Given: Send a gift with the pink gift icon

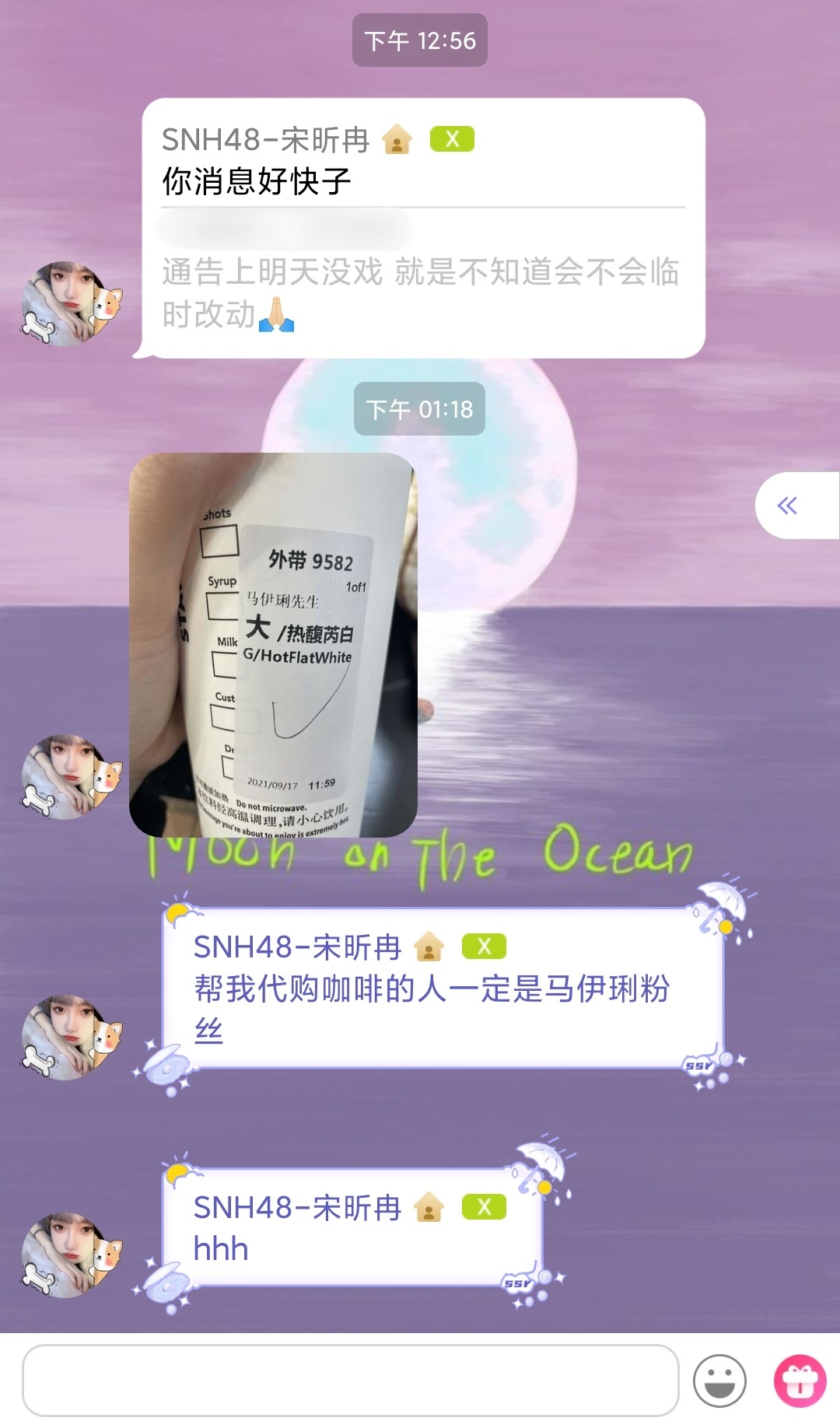Looking at the screenshot, I should point(800,1381).
